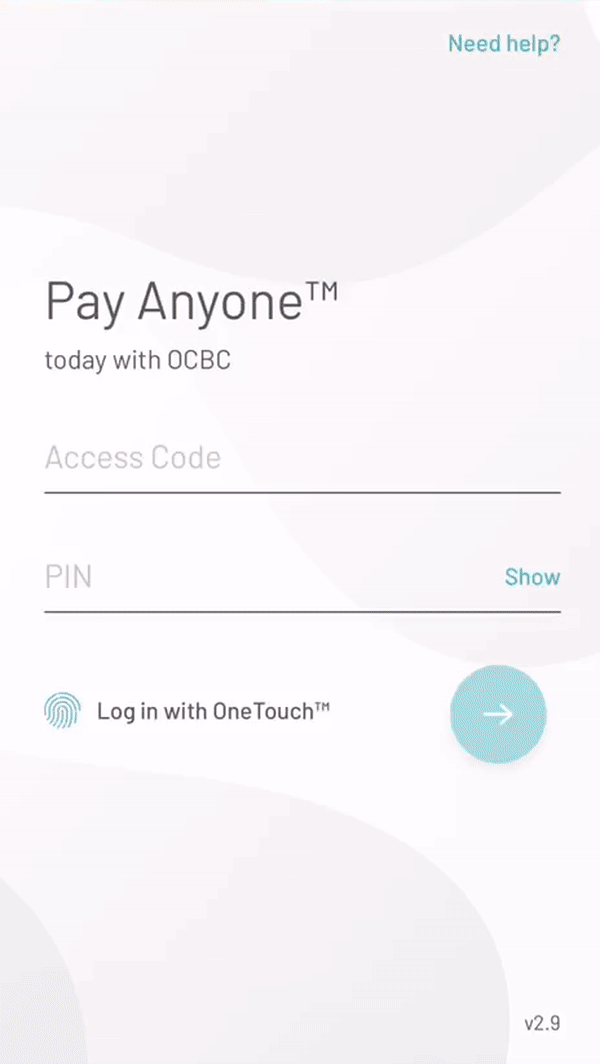Screen dimensions: 600x1064
Task: Open the Need help? link
Action: tap(504, 44)
